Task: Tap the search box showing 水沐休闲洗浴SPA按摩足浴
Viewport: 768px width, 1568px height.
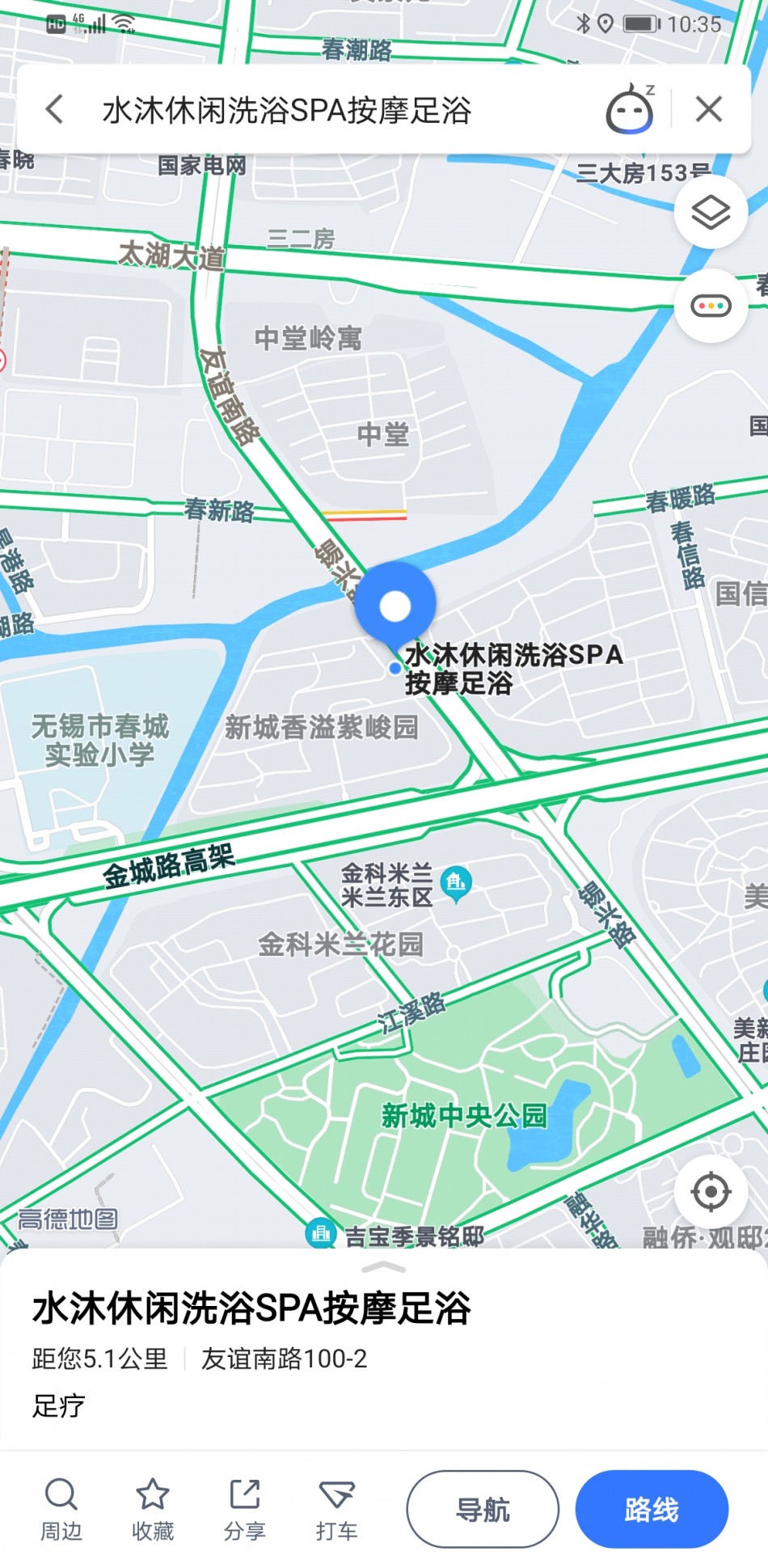Action: (x=323, y=110)
